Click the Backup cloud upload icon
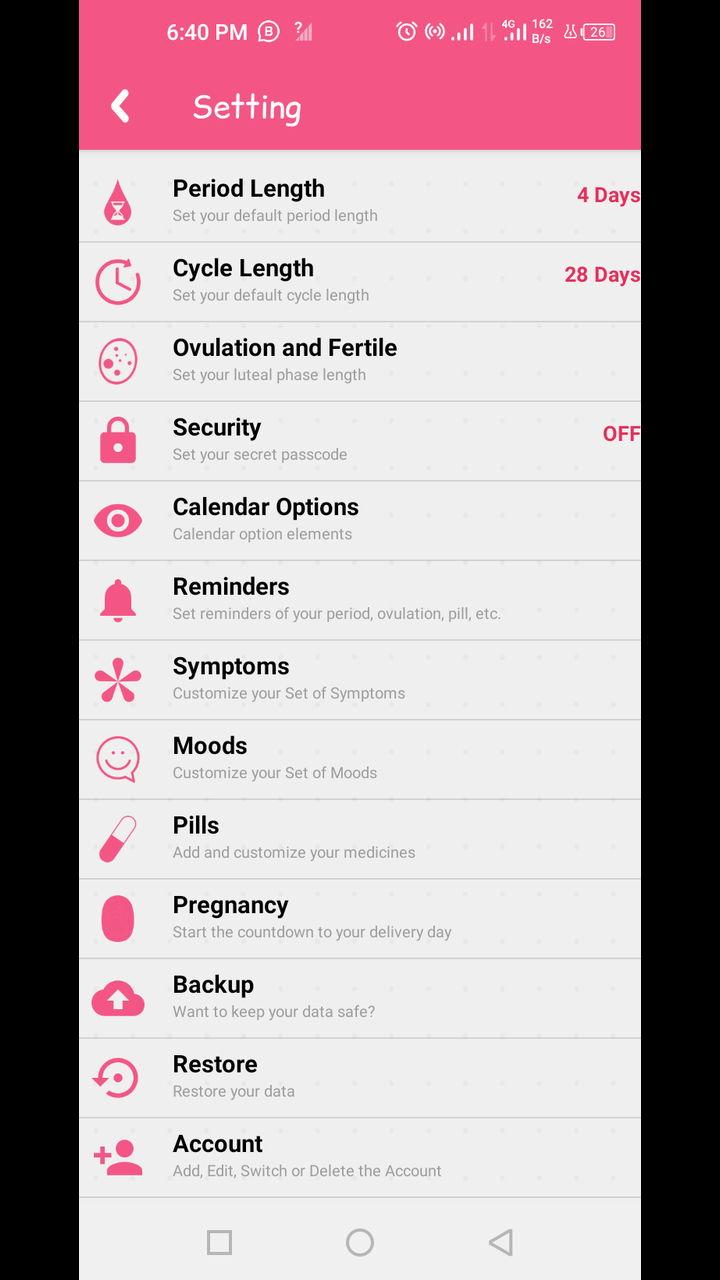720x1280 pixels. 118,997
